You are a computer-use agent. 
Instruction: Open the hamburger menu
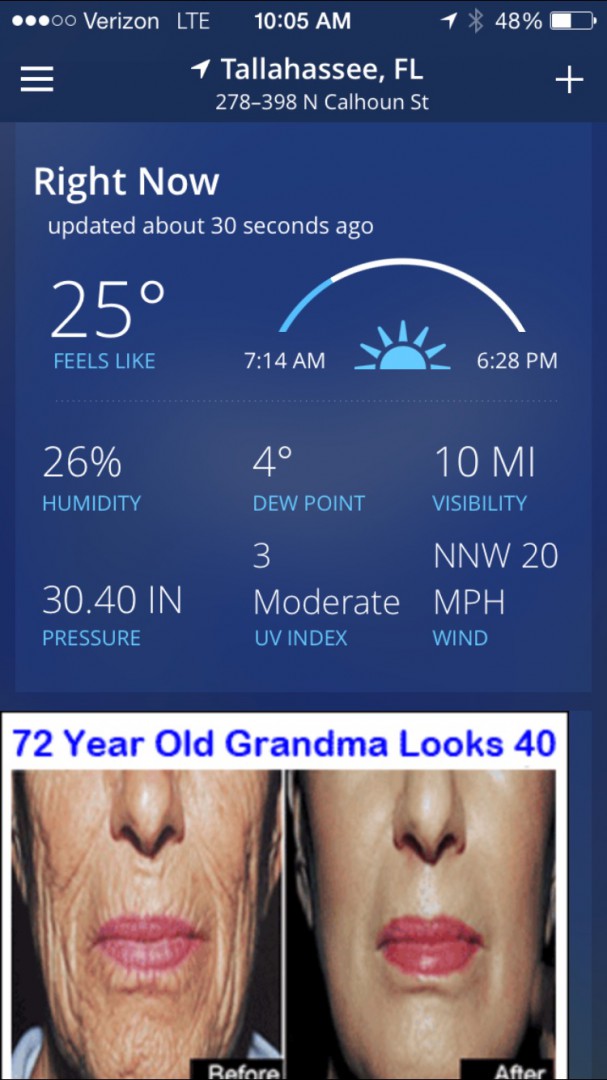37,80
